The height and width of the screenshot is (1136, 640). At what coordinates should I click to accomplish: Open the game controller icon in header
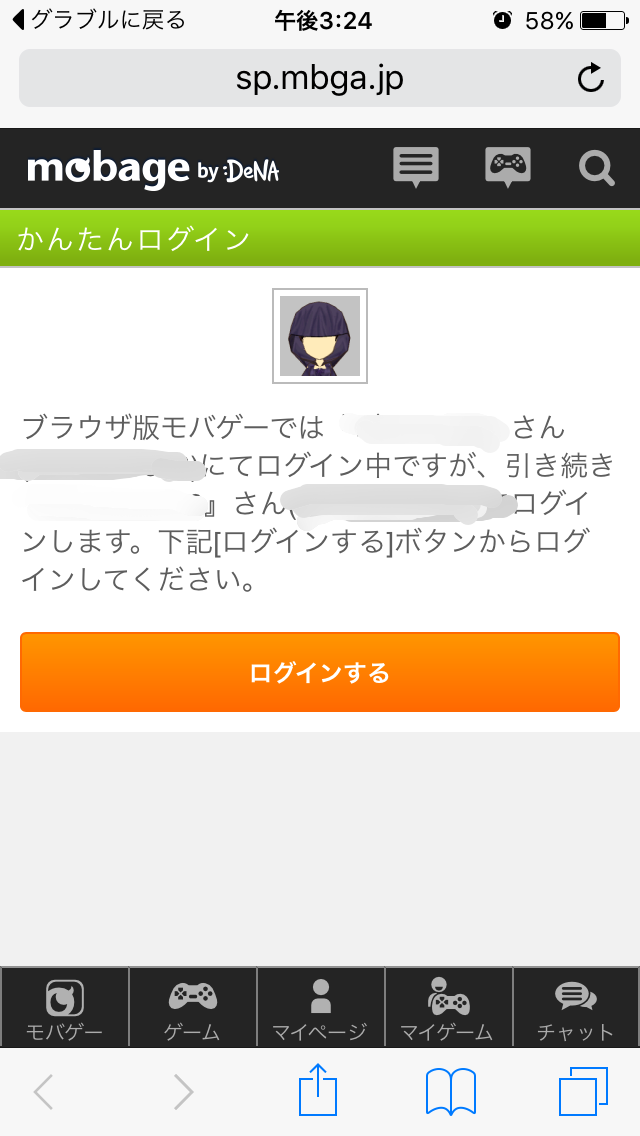click(508, 166)
